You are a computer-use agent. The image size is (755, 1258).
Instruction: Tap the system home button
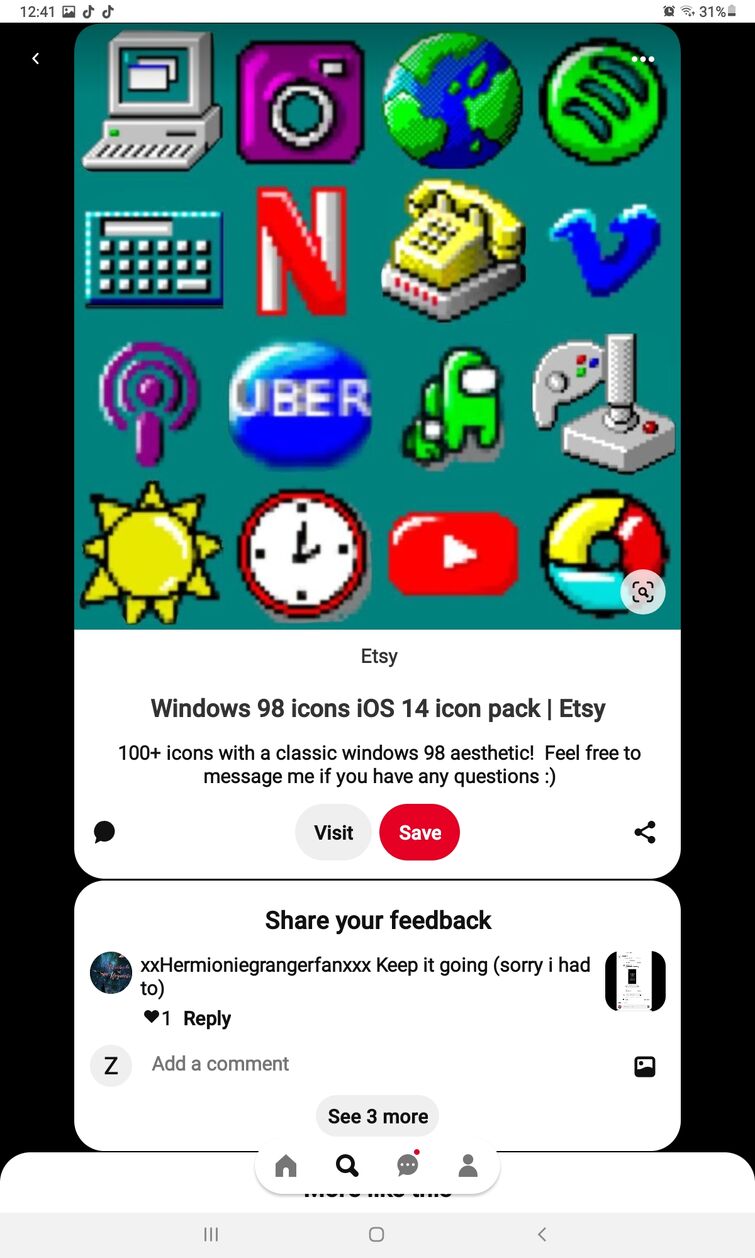(x=376, y=1234)
